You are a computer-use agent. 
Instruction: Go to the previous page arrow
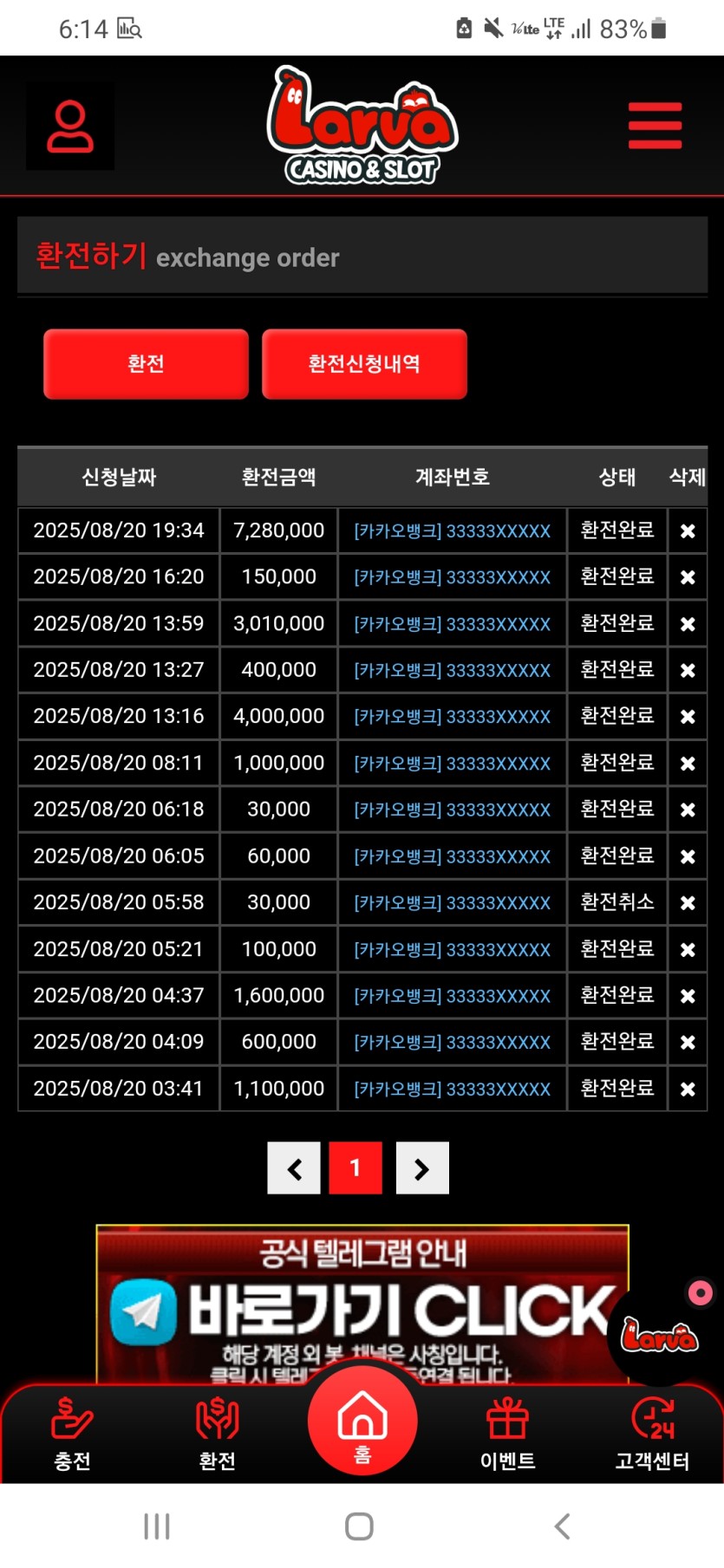(x=294, y=1168)
